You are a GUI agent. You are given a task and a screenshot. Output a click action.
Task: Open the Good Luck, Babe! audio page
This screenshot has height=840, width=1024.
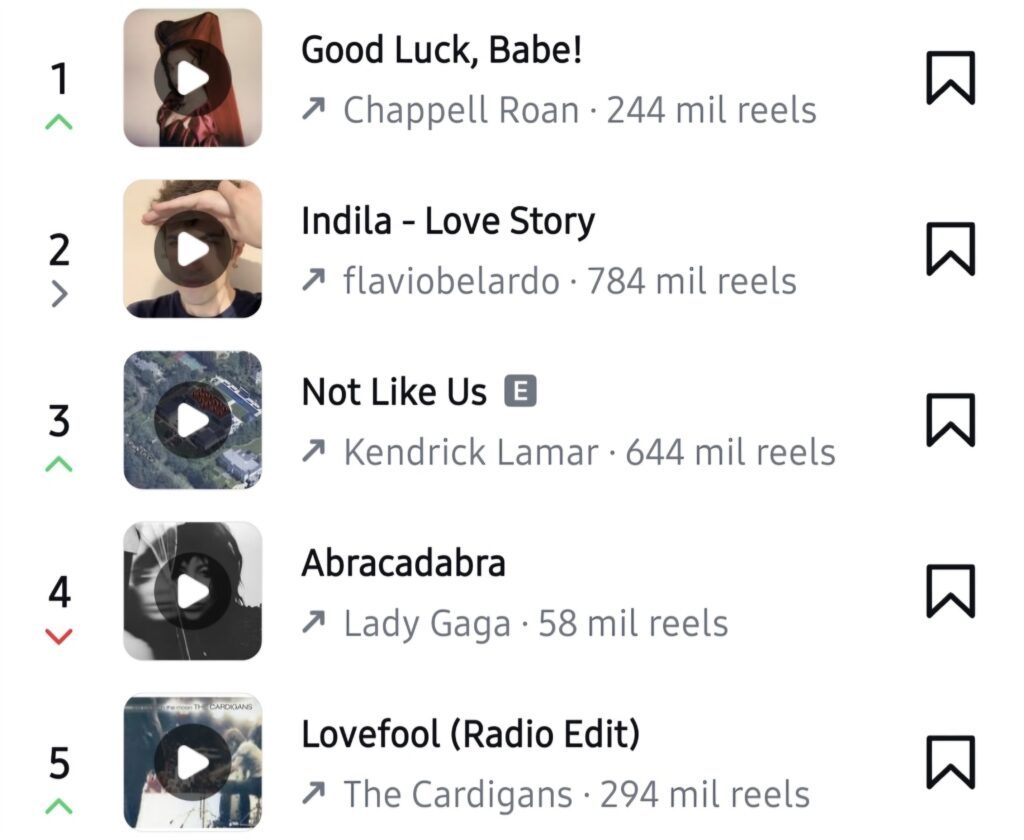[441, 50]
